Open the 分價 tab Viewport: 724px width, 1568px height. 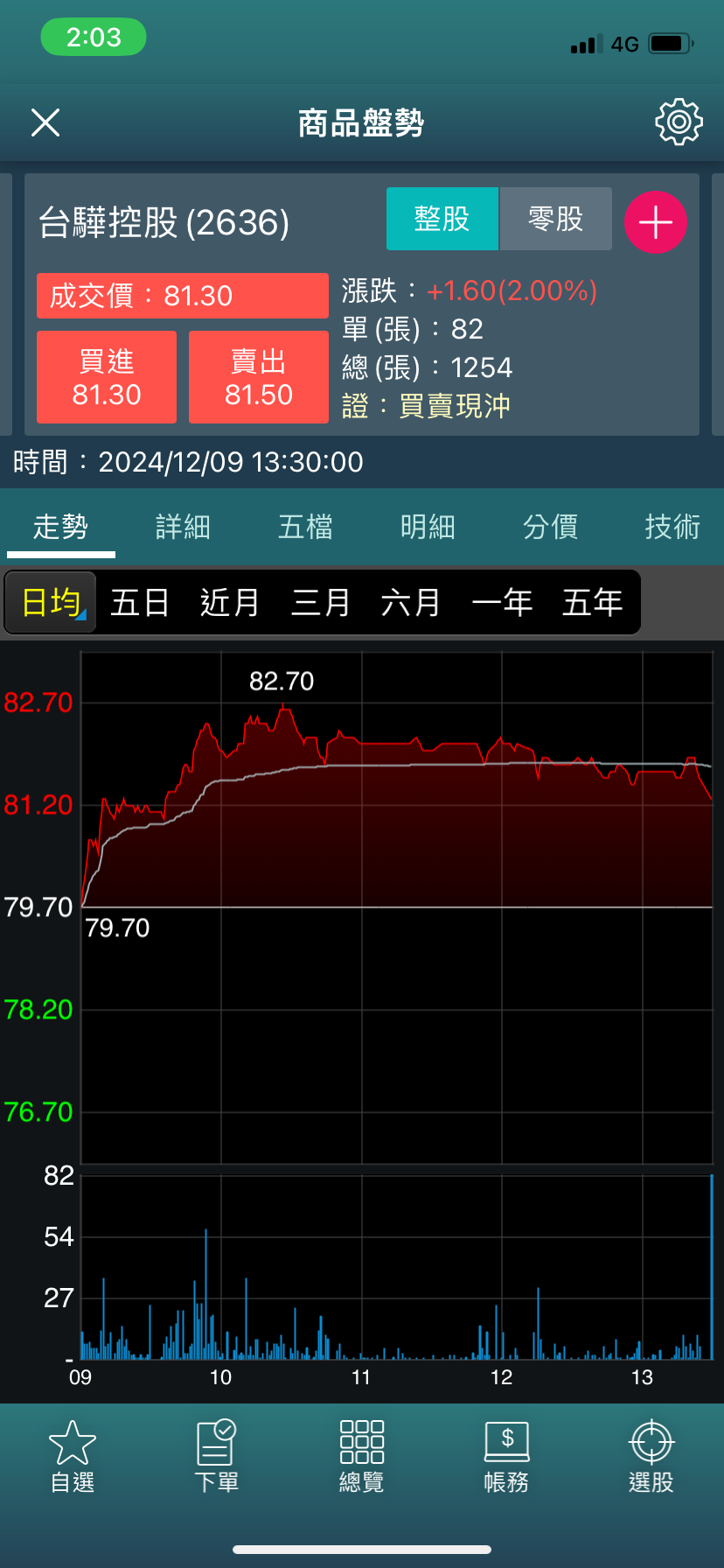pyautogui.click(x=550, y=527)
